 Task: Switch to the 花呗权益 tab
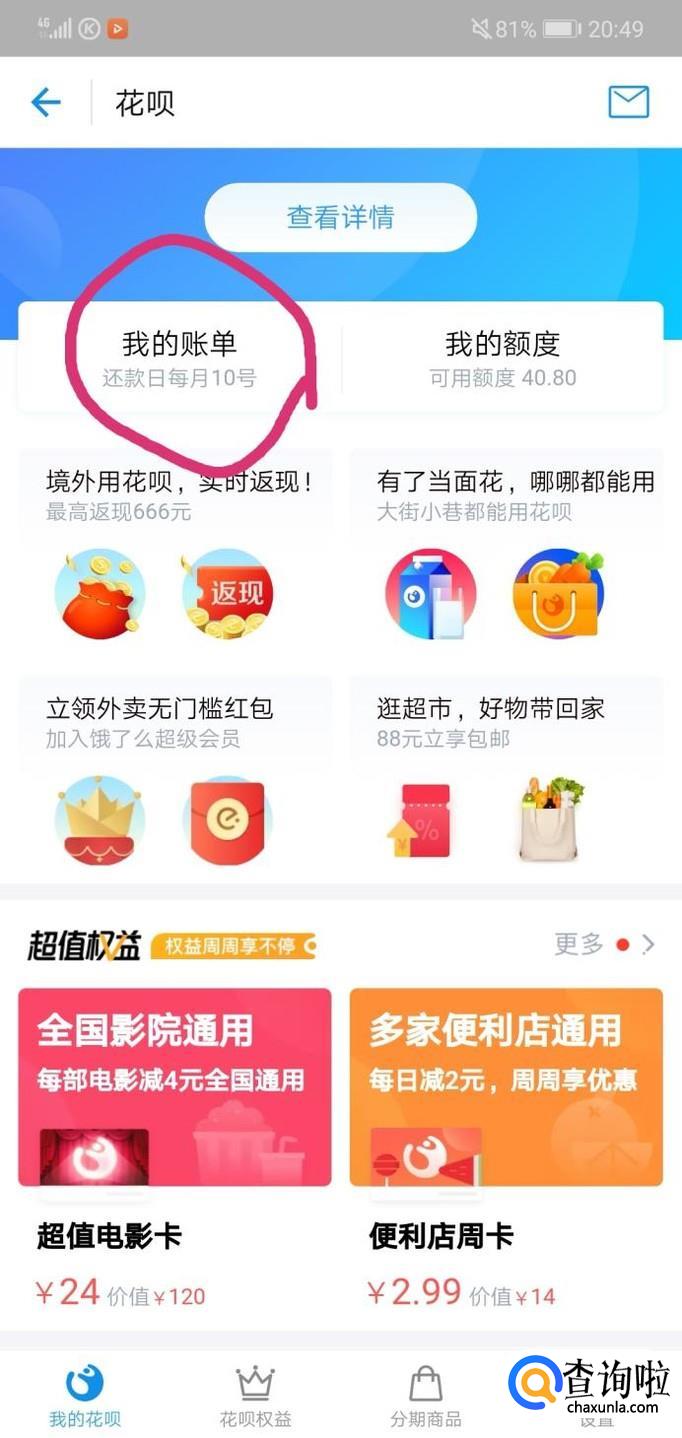256,1397
